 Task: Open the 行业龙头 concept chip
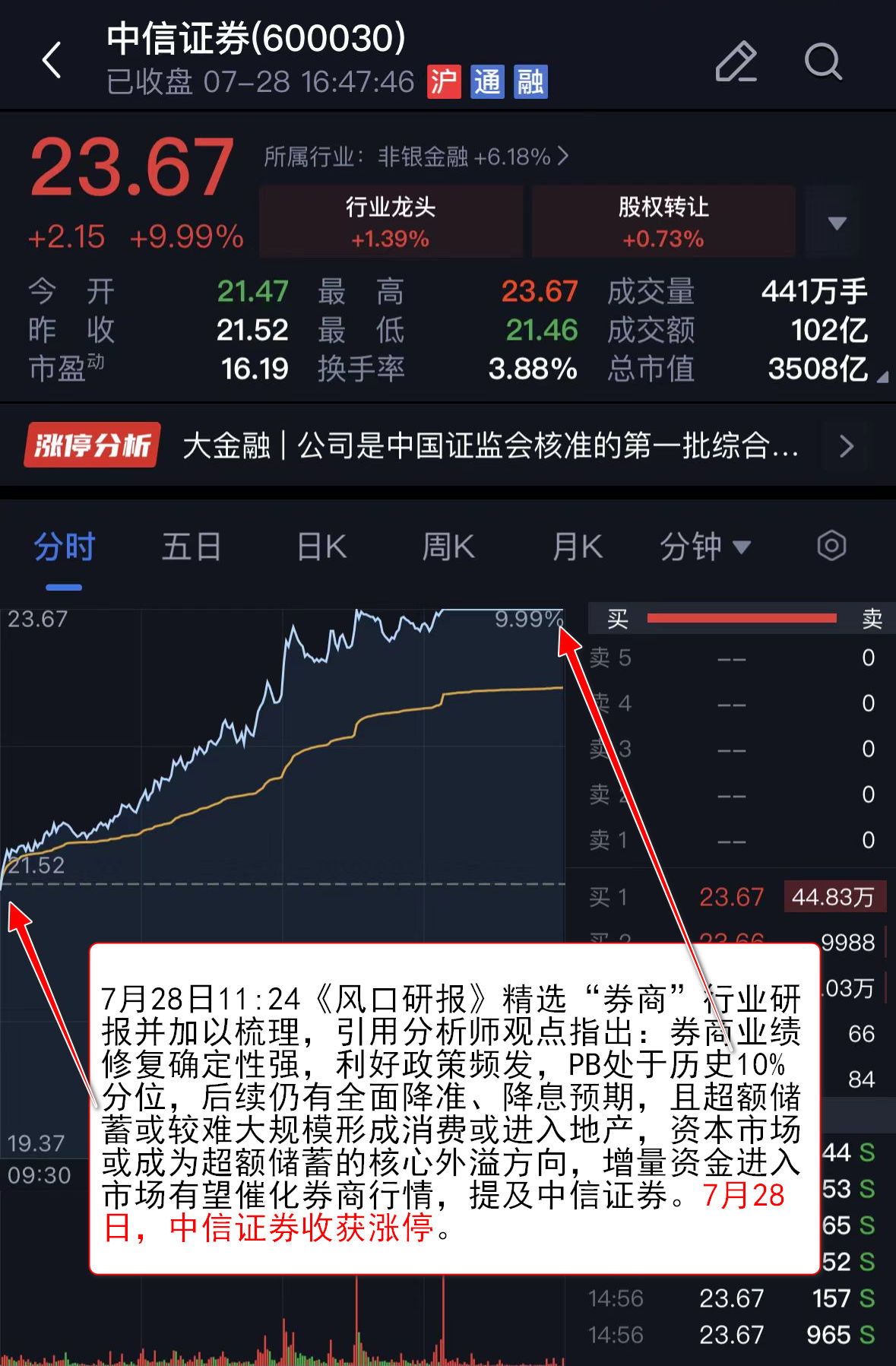(x=391, y=221)
